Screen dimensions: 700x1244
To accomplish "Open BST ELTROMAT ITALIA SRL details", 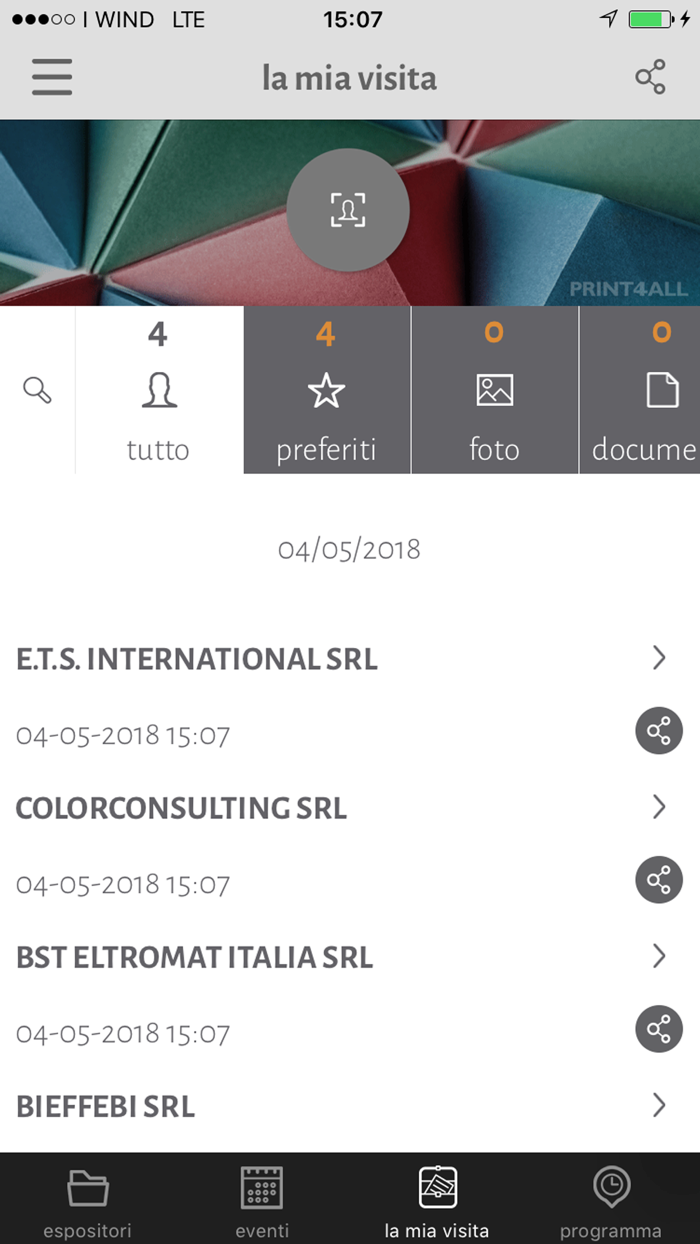I will coord(340,957).
